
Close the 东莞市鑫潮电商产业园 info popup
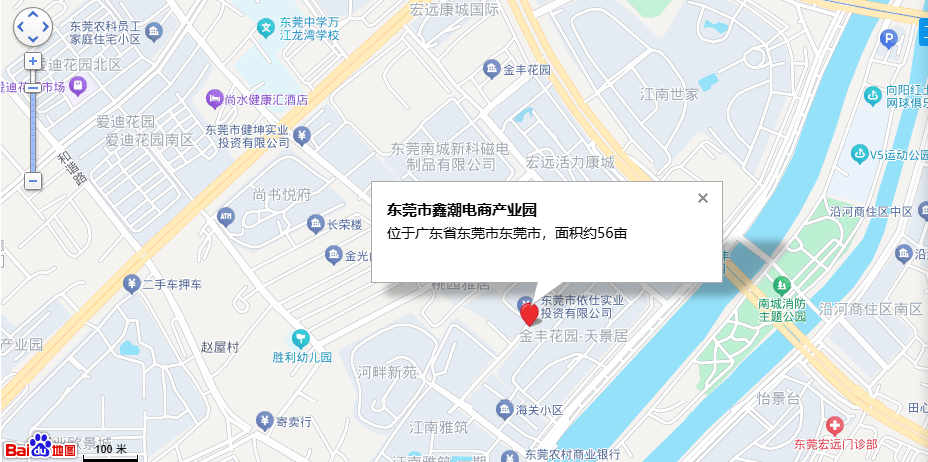(703, 198)
